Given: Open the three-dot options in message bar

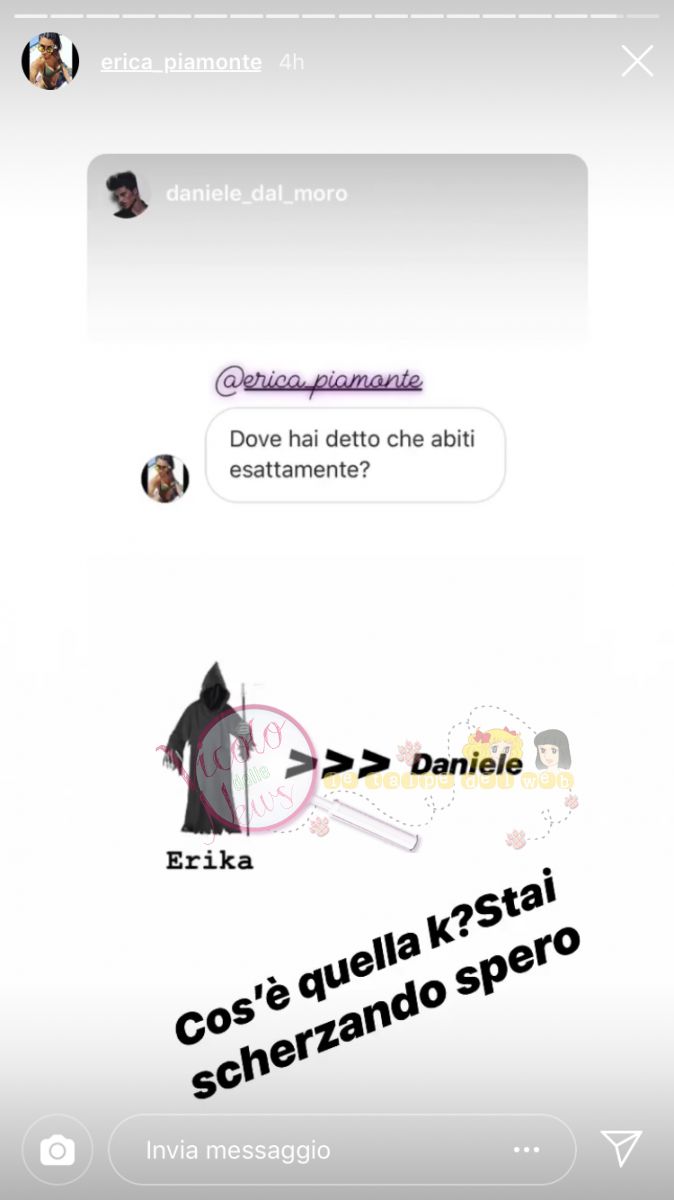Looking at the screenshot, I should pyautogui.click(x=527, y=1150).
